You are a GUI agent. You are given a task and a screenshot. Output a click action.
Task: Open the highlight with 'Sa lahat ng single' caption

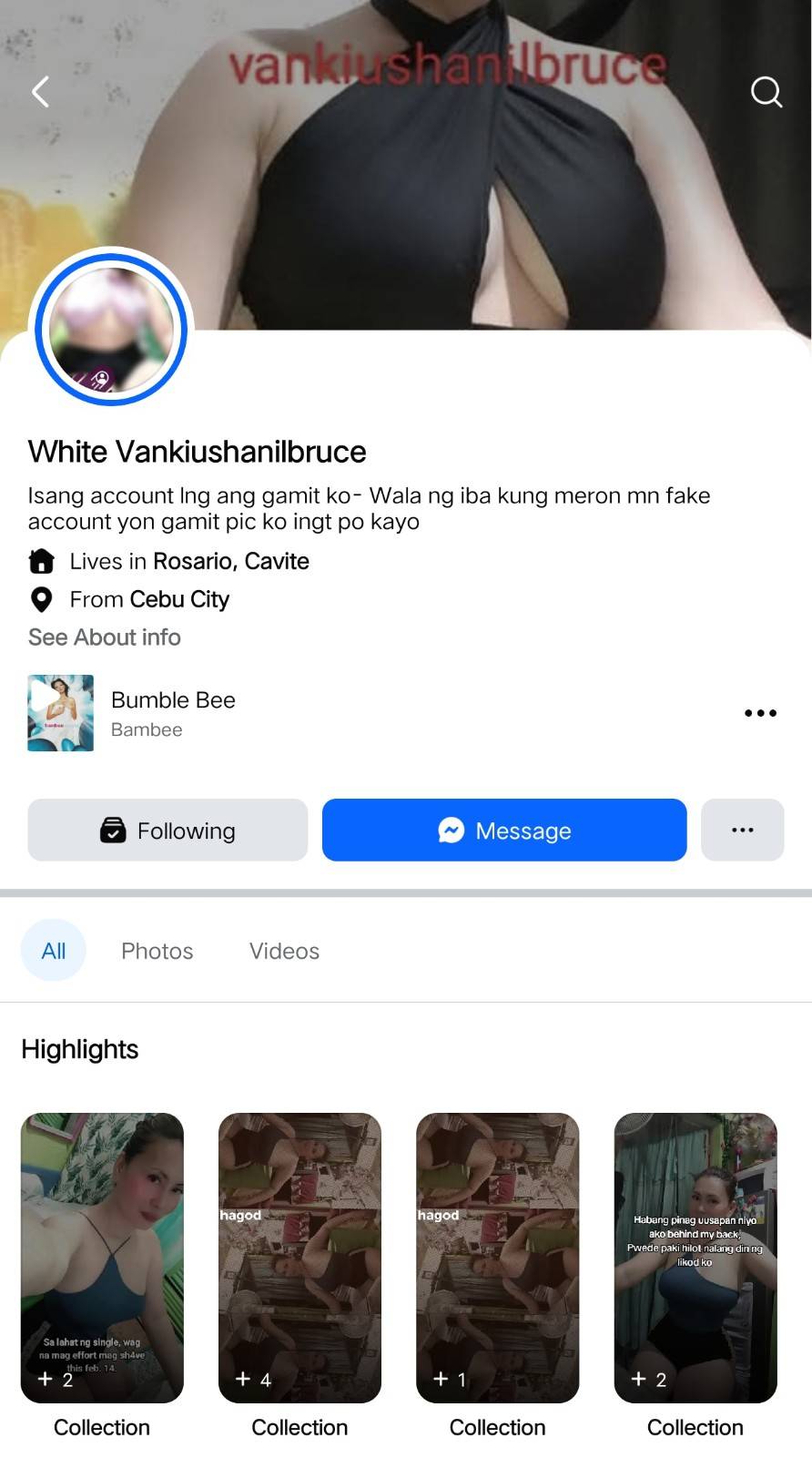click(x=102, y=1257)
